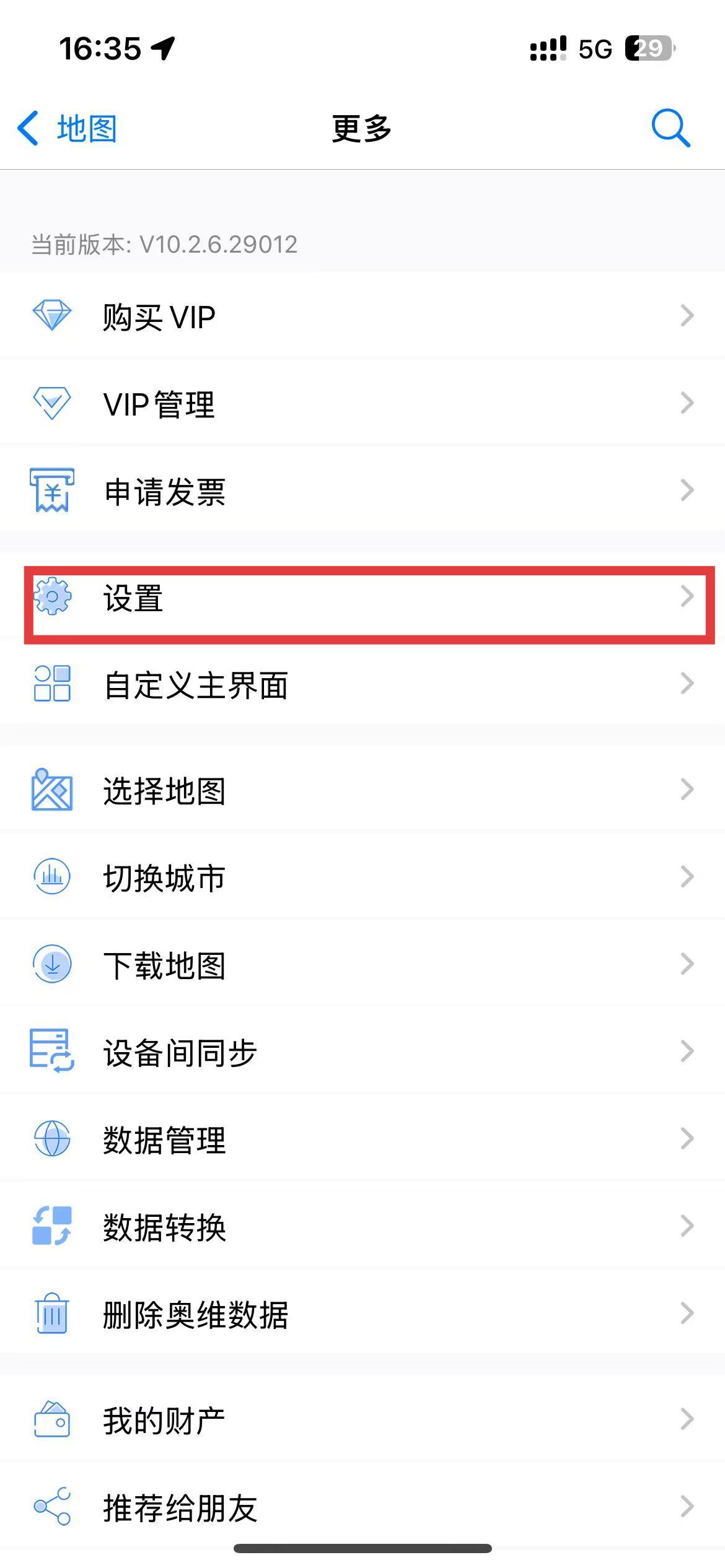725x1568 pixels.
Task: Select the map icon beside 选择地图
Action: [52, 790]
